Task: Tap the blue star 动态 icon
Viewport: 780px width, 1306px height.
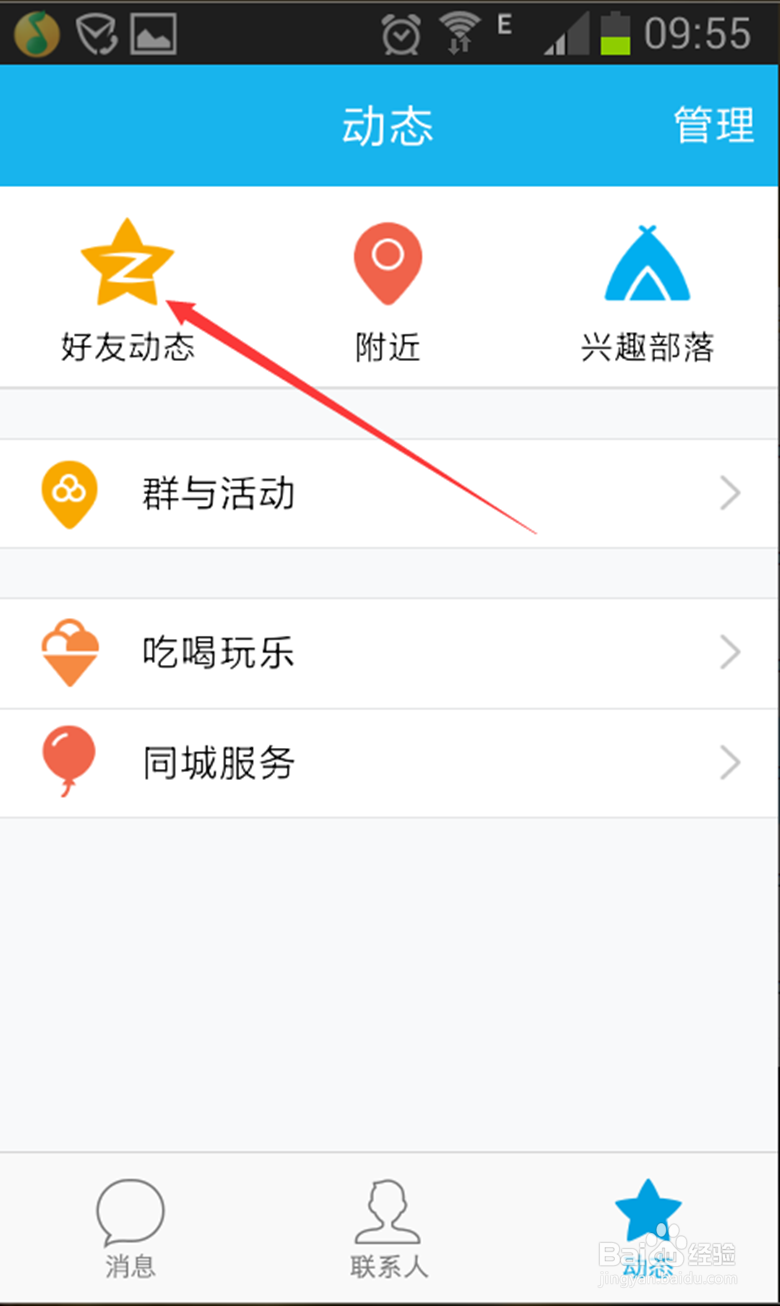Action: [648, 1212]
